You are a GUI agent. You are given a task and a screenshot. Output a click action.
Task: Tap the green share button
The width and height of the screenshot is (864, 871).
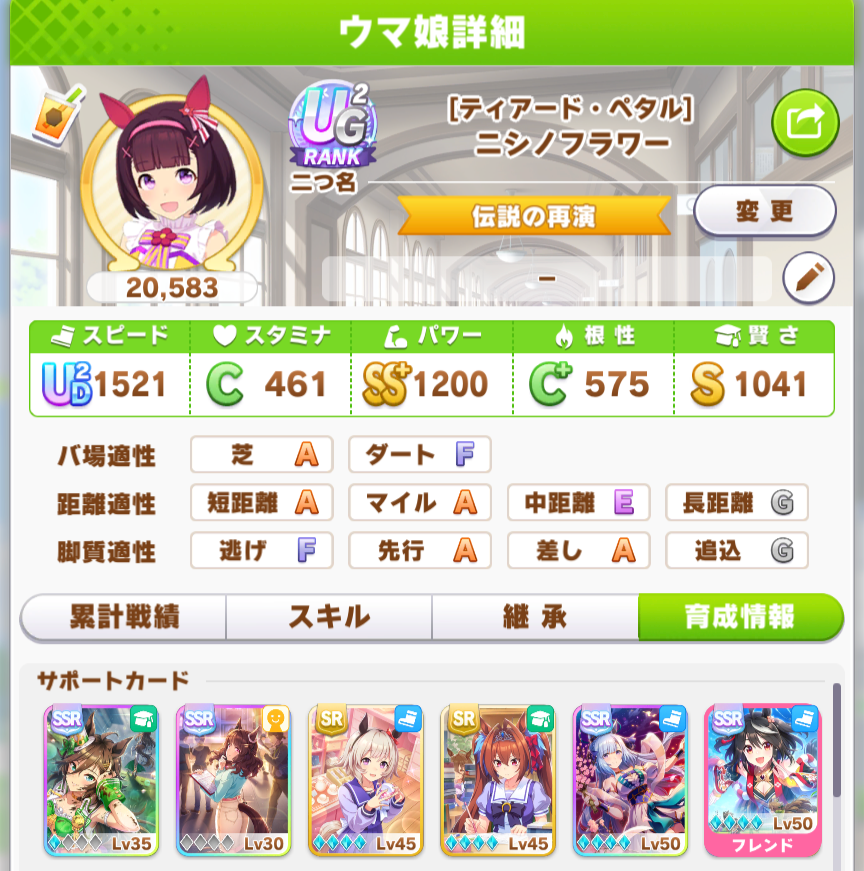point(804,124)
